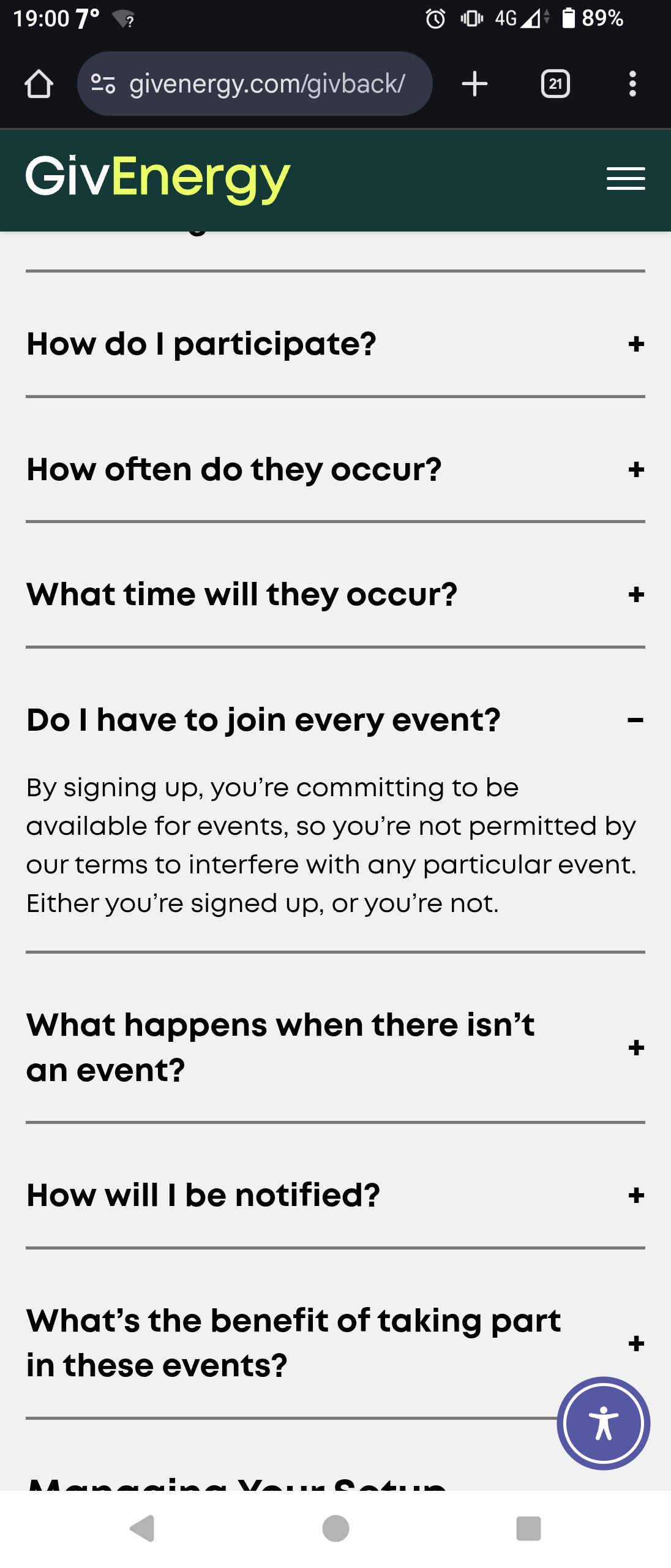This screenshot has width=671, height=1568.
Task: Go to the browser home page
Action: coord(39,84)
